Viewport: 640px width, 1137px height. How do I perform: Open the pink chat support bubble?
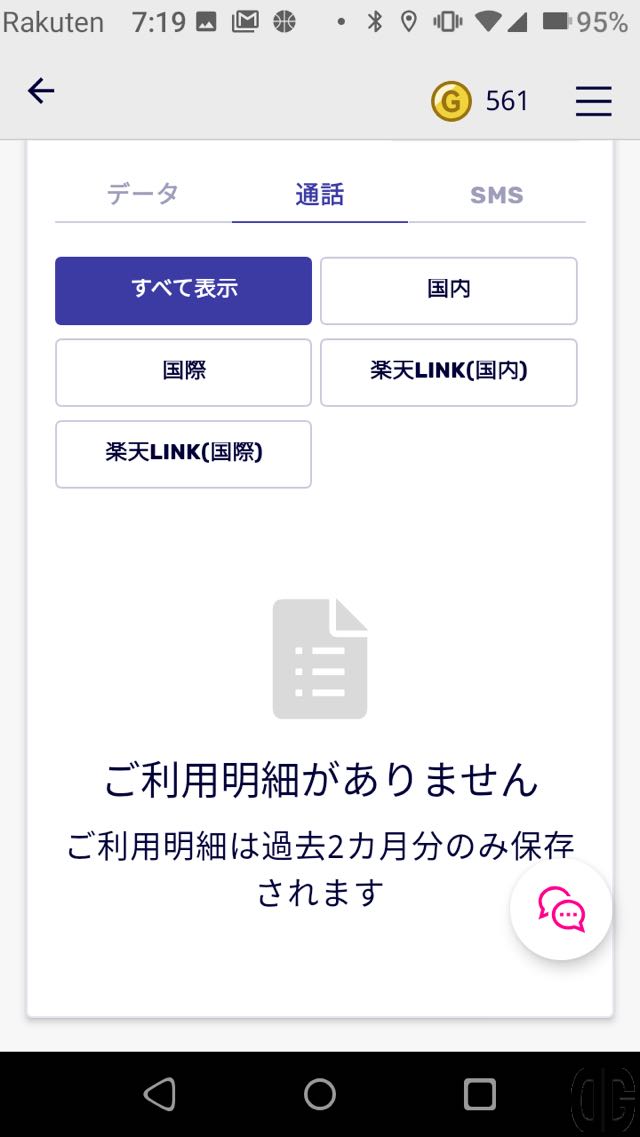coord(561,909)
